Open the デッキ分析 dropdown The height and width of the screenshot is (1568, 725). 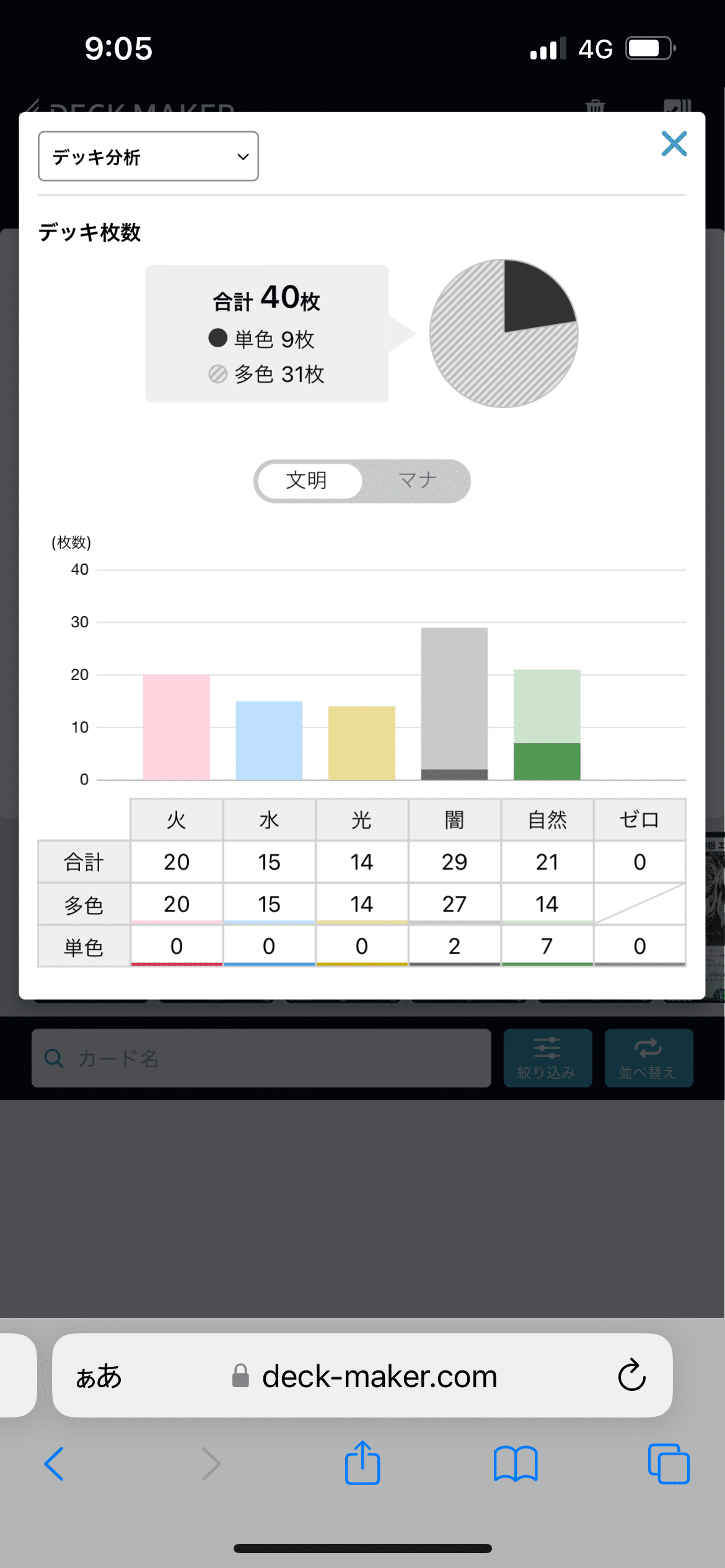148,157
